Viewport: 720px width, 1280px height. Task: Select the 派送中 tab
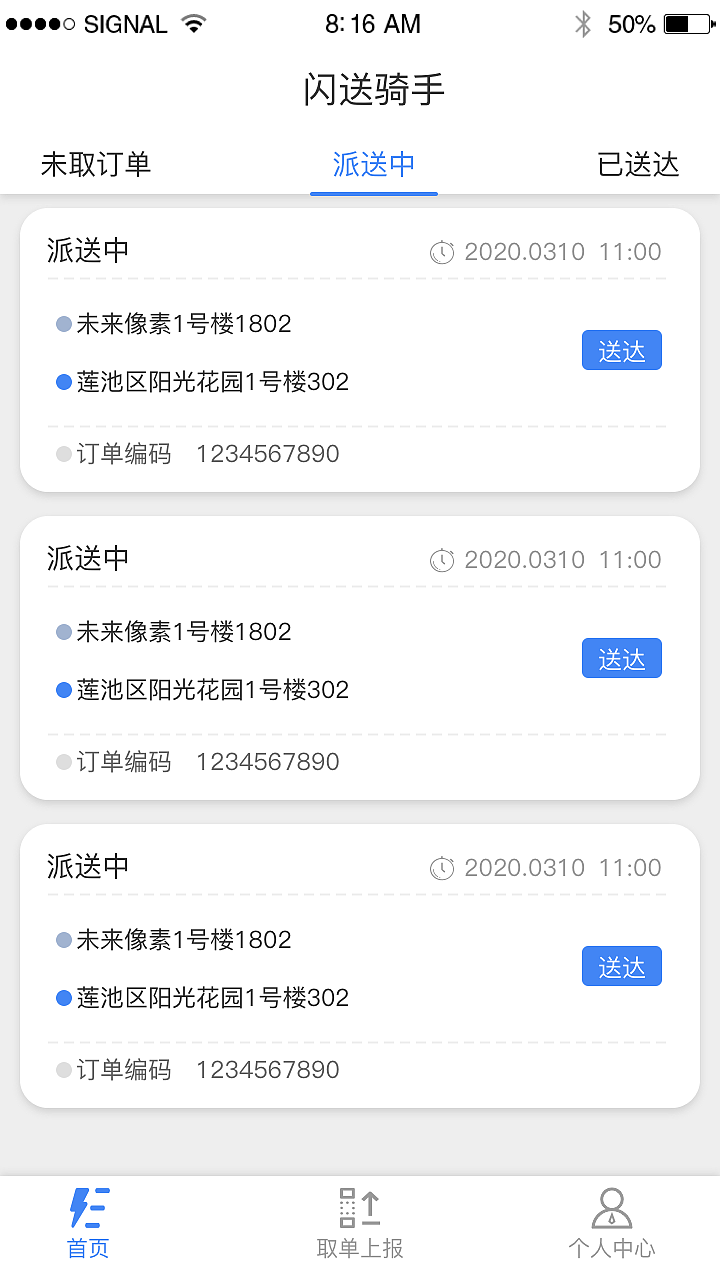click(374, 164)
